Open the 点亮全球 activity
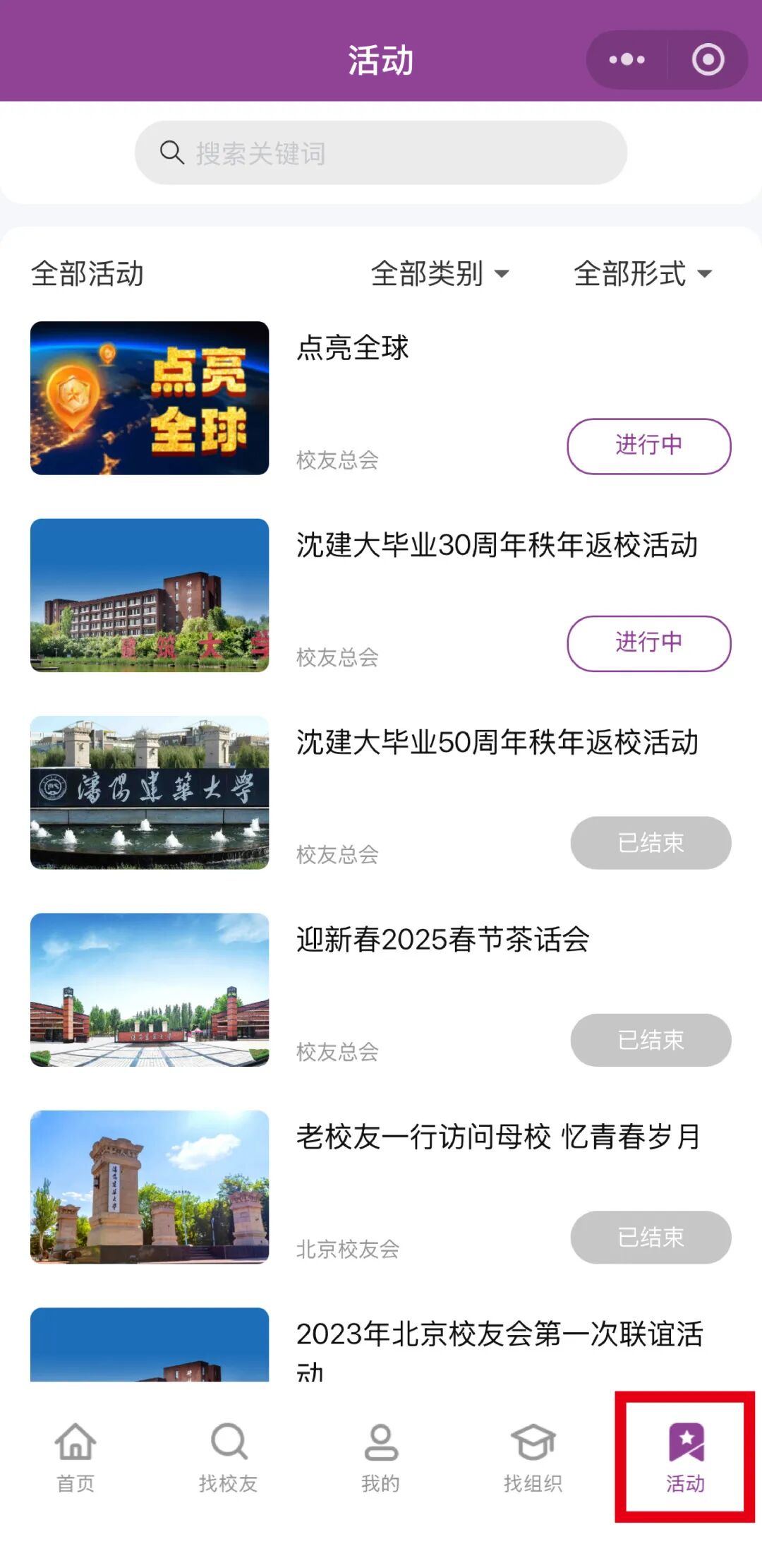 tap(353, 348)
